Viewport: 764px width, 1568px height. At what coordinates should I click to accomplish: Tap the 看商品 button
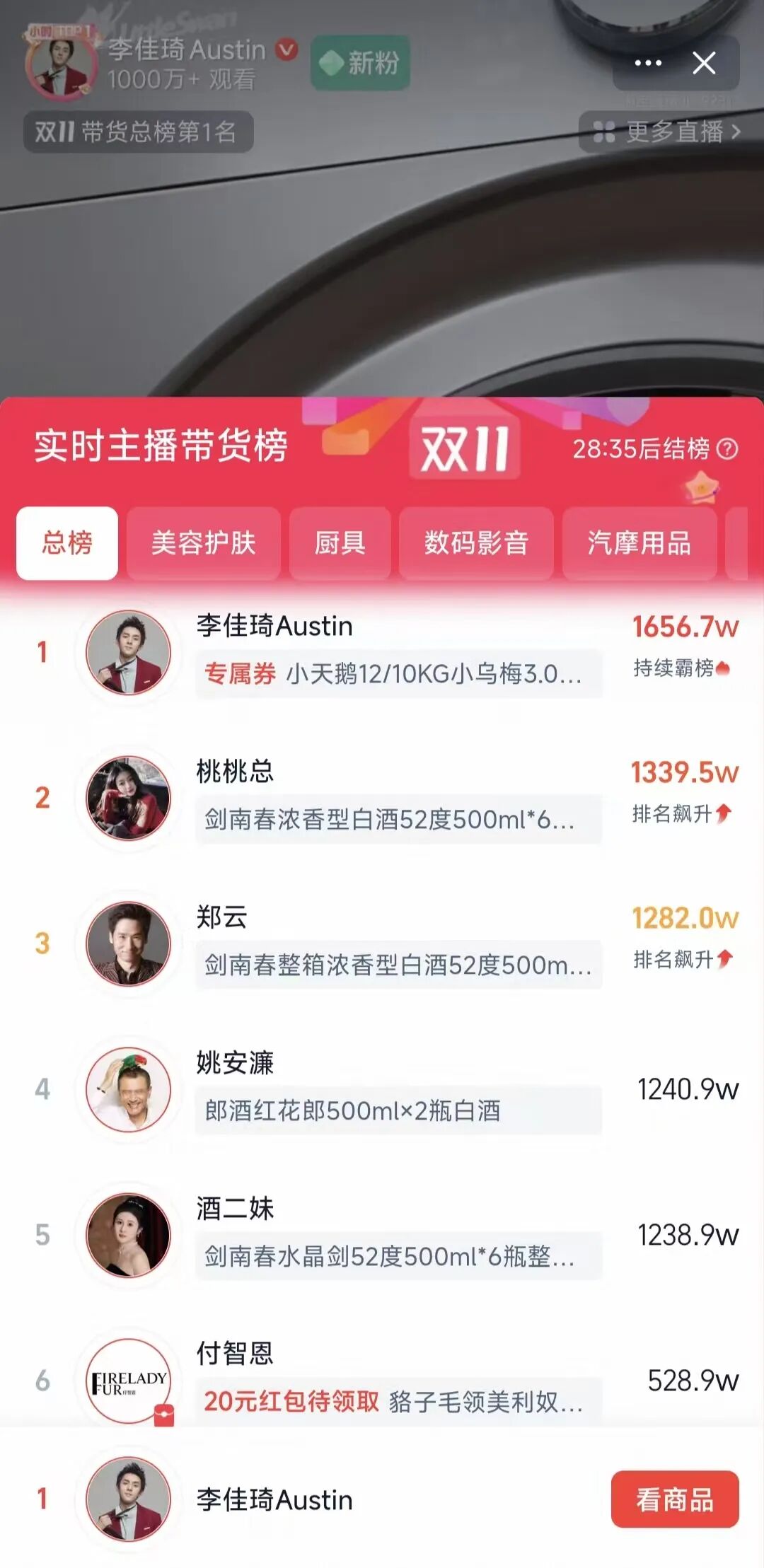point(675,1499)
